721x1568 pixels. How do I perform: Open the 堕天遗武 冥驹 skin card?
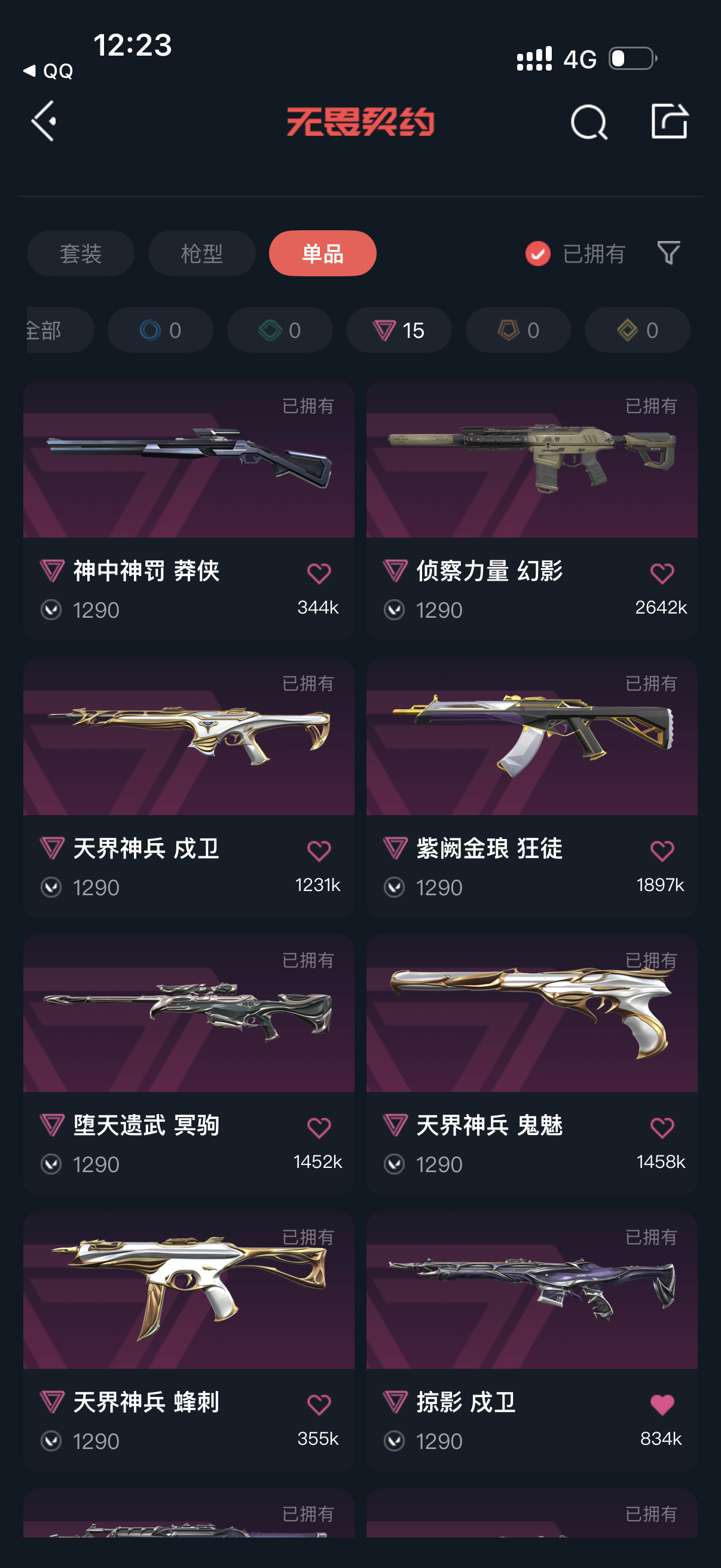188,1064
